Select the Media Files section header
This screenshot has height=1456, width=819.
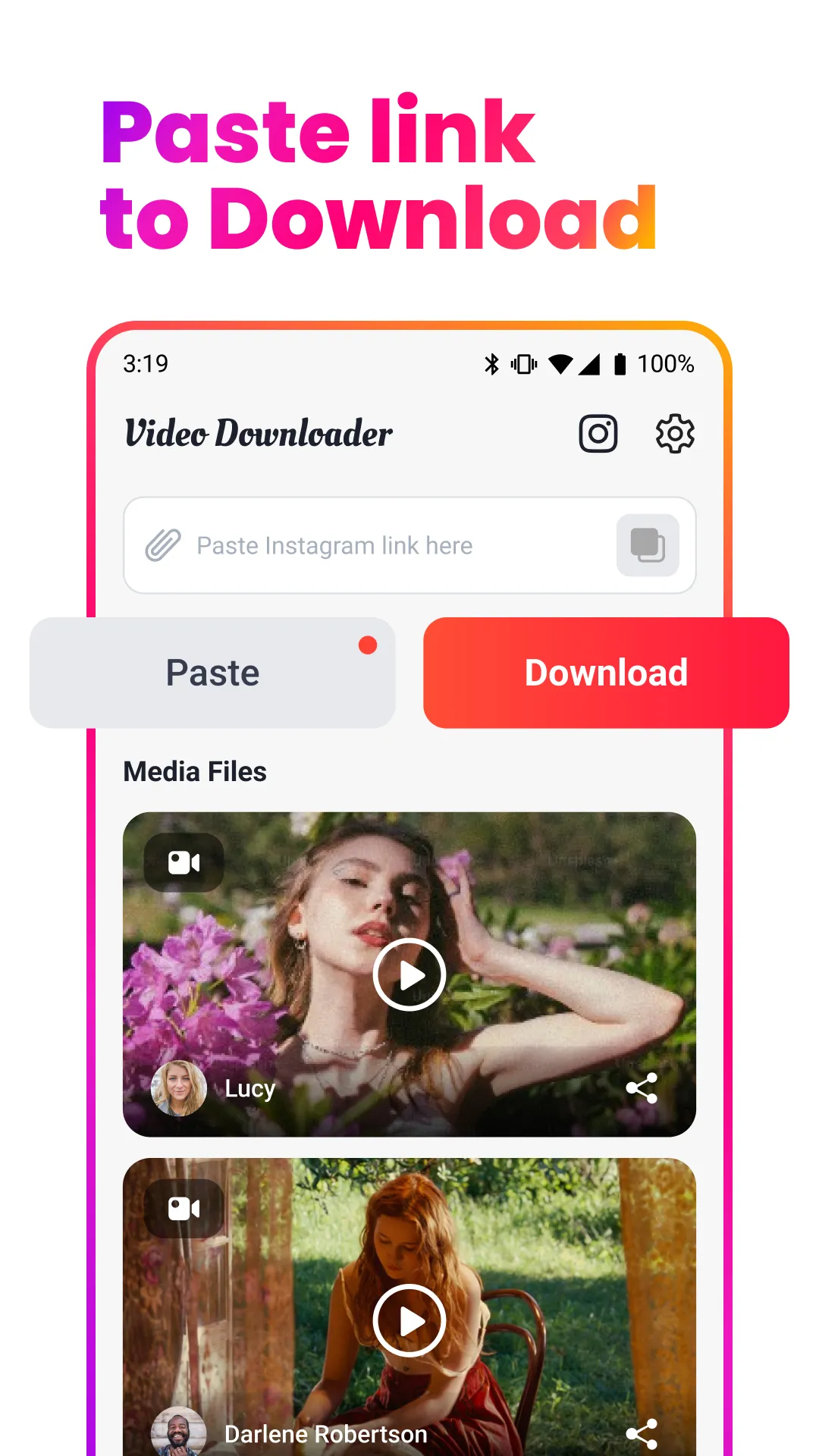pyautogui.click(x=195, y=771)
